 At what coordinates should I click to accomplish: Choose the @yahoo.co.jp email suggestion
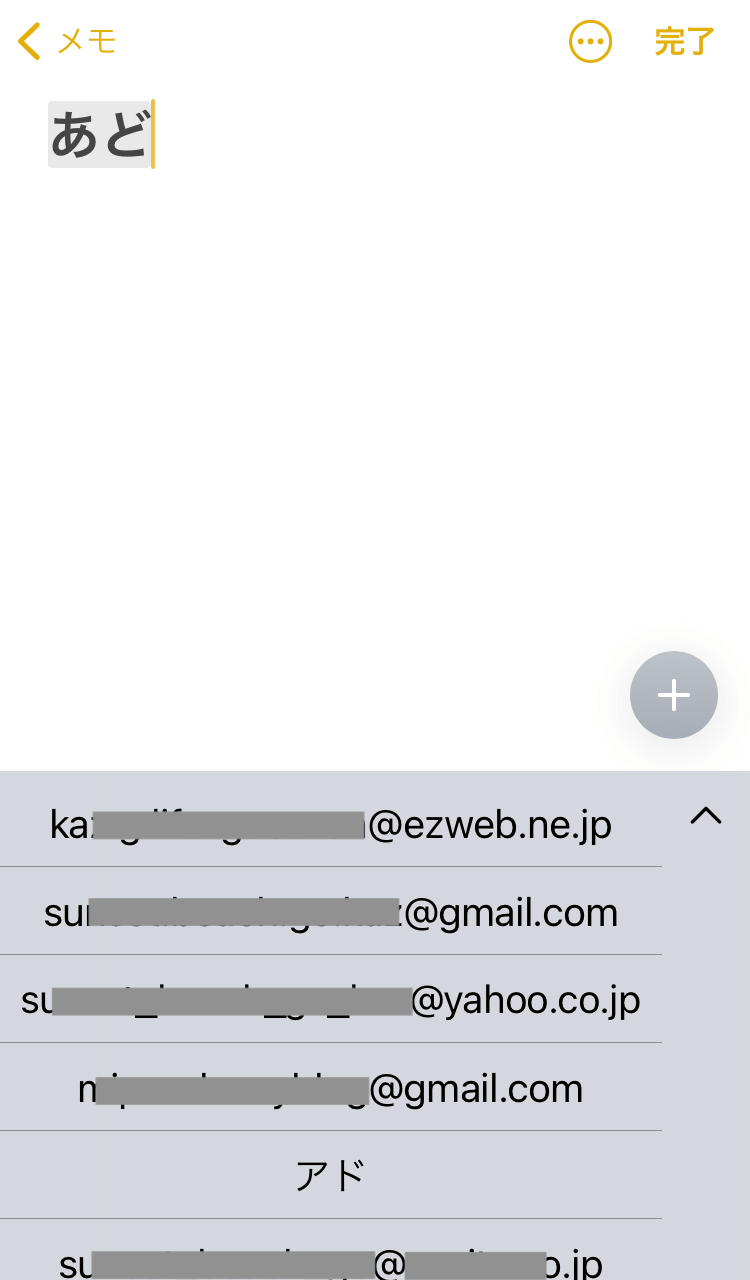coord(331,999)
